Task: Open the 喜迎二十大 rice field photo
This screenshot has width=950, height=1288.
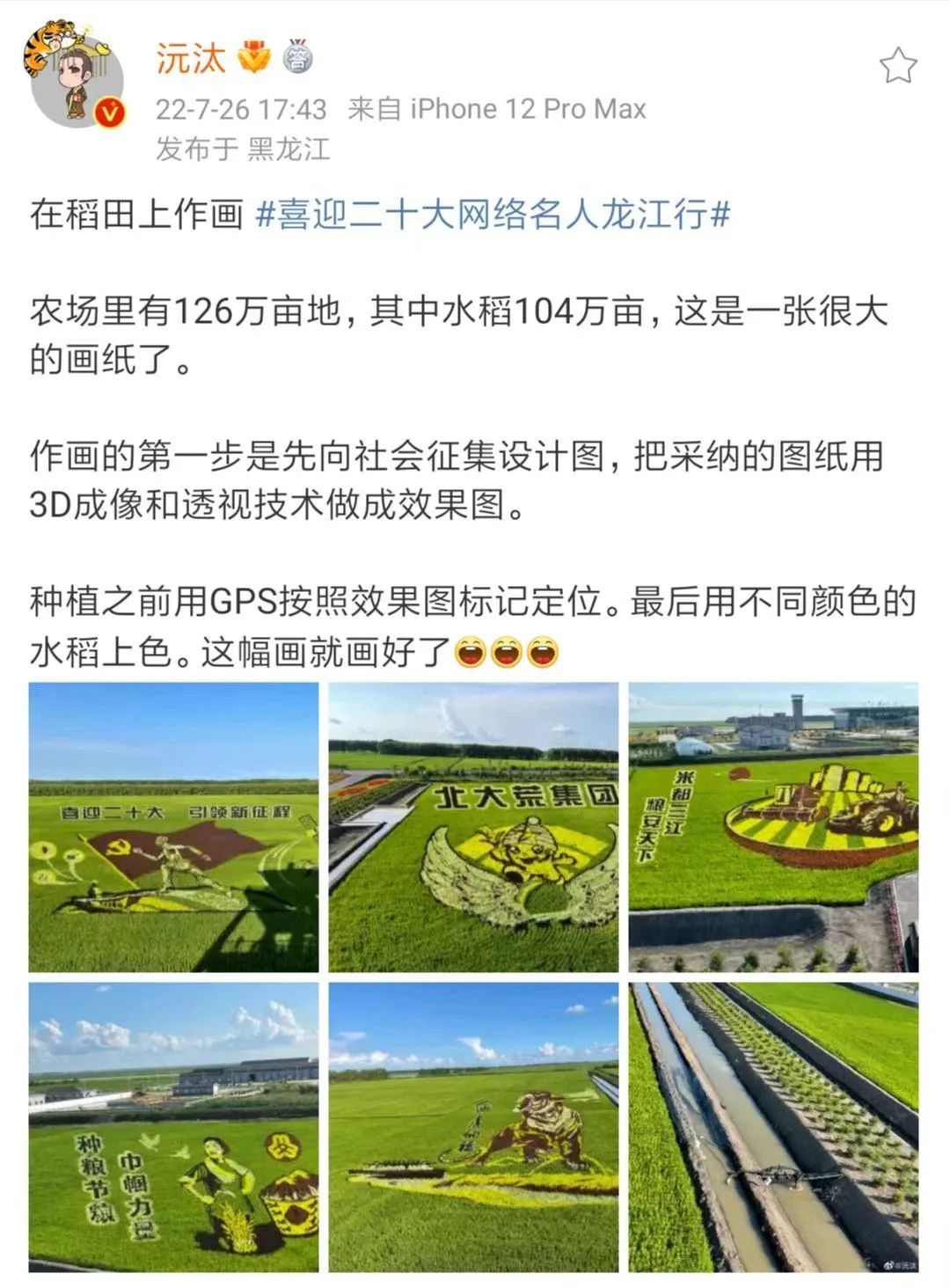Action: point(173,827)
